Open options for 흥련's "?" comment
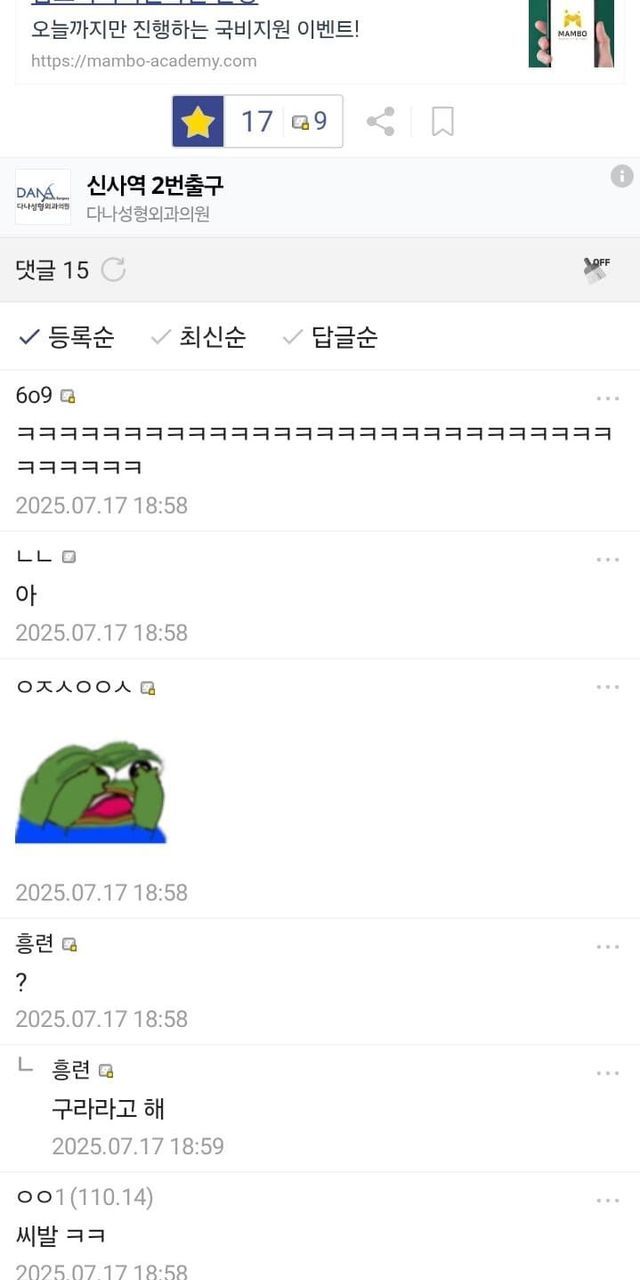The height and width of the screenshot is (1280, 640). click(607, 946)
